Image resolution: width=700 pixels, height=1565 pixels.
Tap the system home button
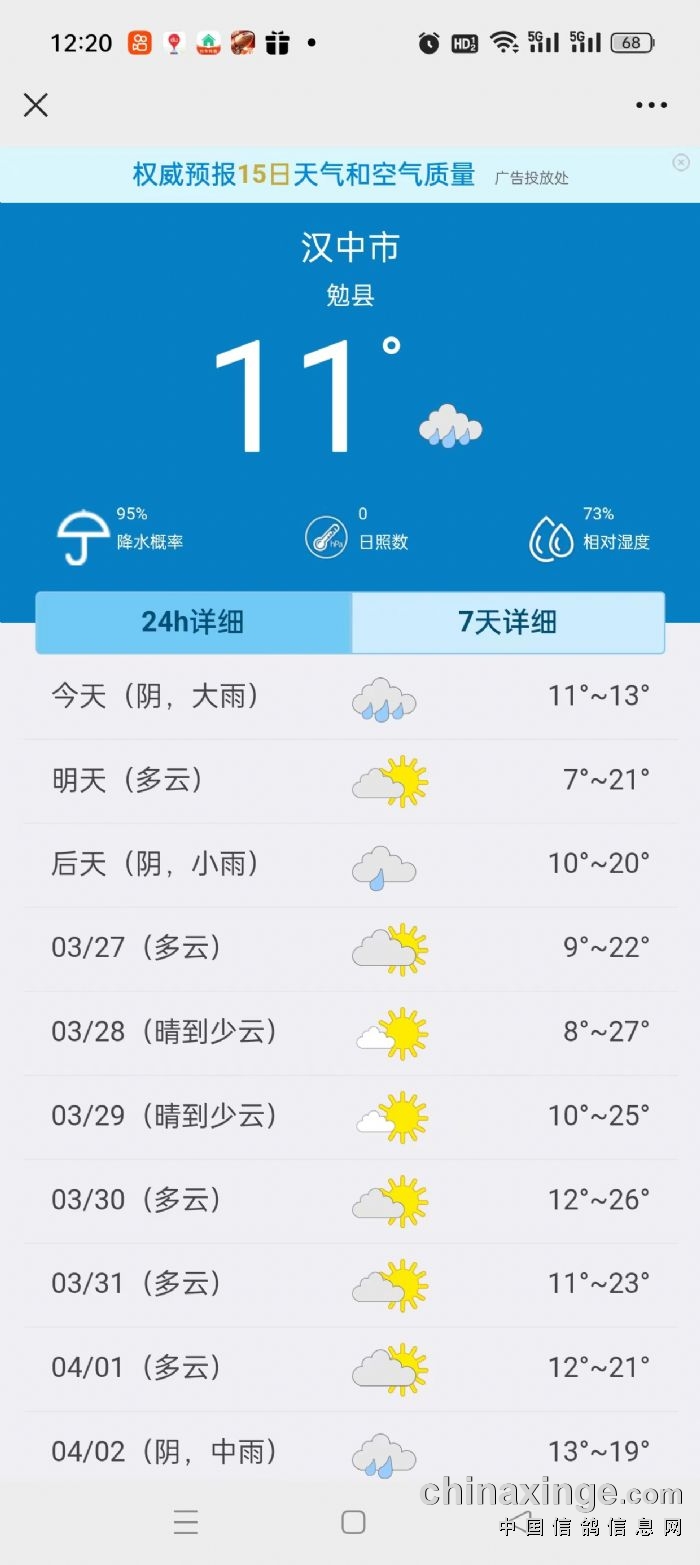(353, 1522)
